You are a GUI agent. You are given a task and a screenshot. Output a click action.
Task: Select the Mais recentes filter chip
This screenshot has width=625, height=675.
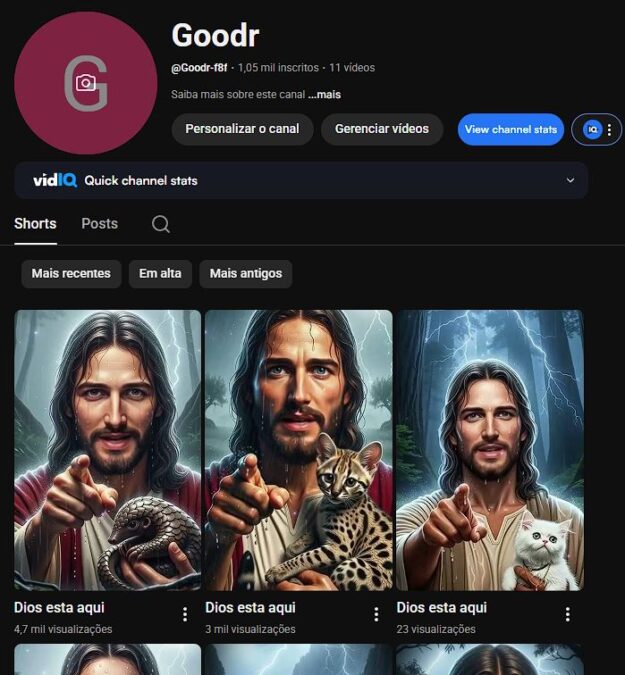(x=71, y=274)
